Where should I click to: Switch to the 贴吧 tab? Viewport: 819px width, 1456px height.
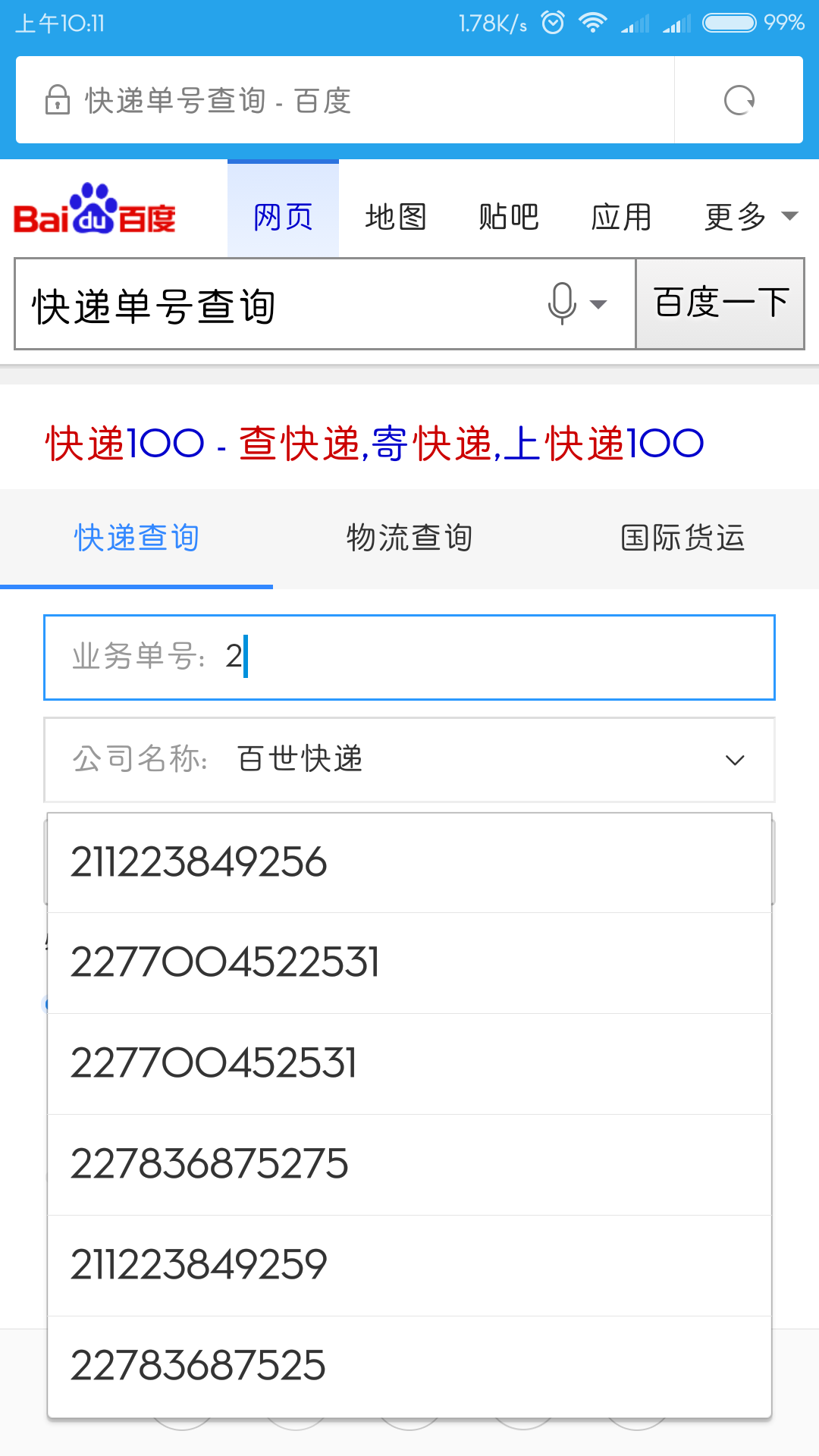[x=509, y=216]
